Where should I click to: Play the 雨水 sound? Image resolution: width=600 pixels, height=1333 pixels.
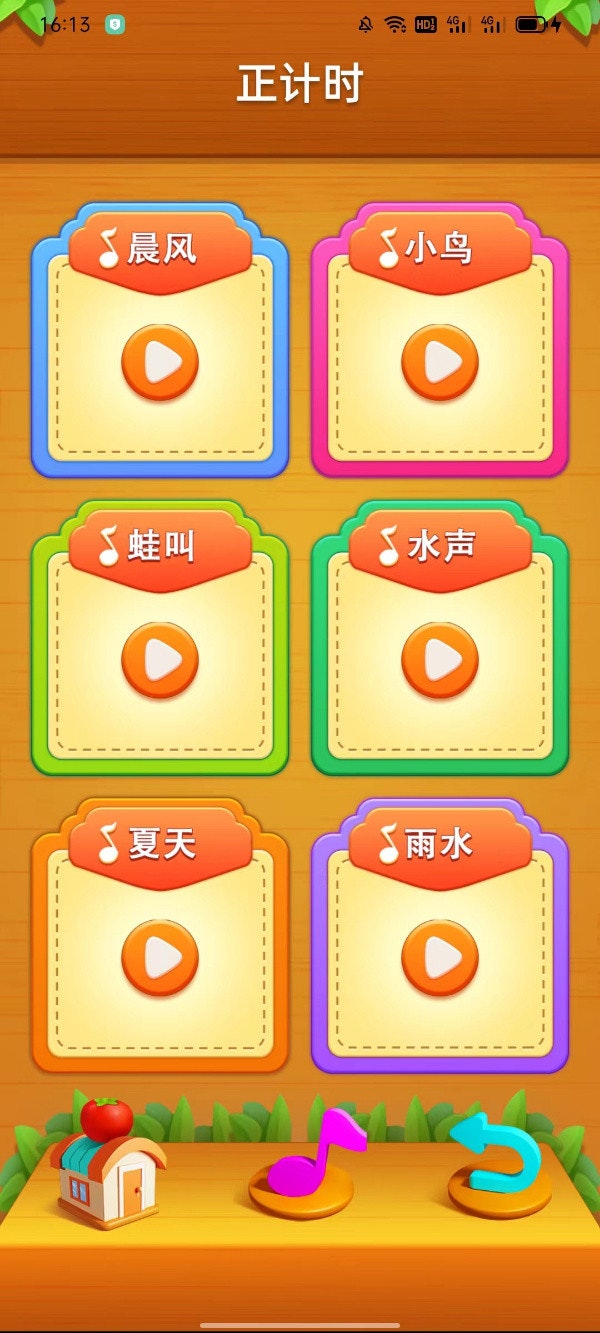tap(440, 958)
